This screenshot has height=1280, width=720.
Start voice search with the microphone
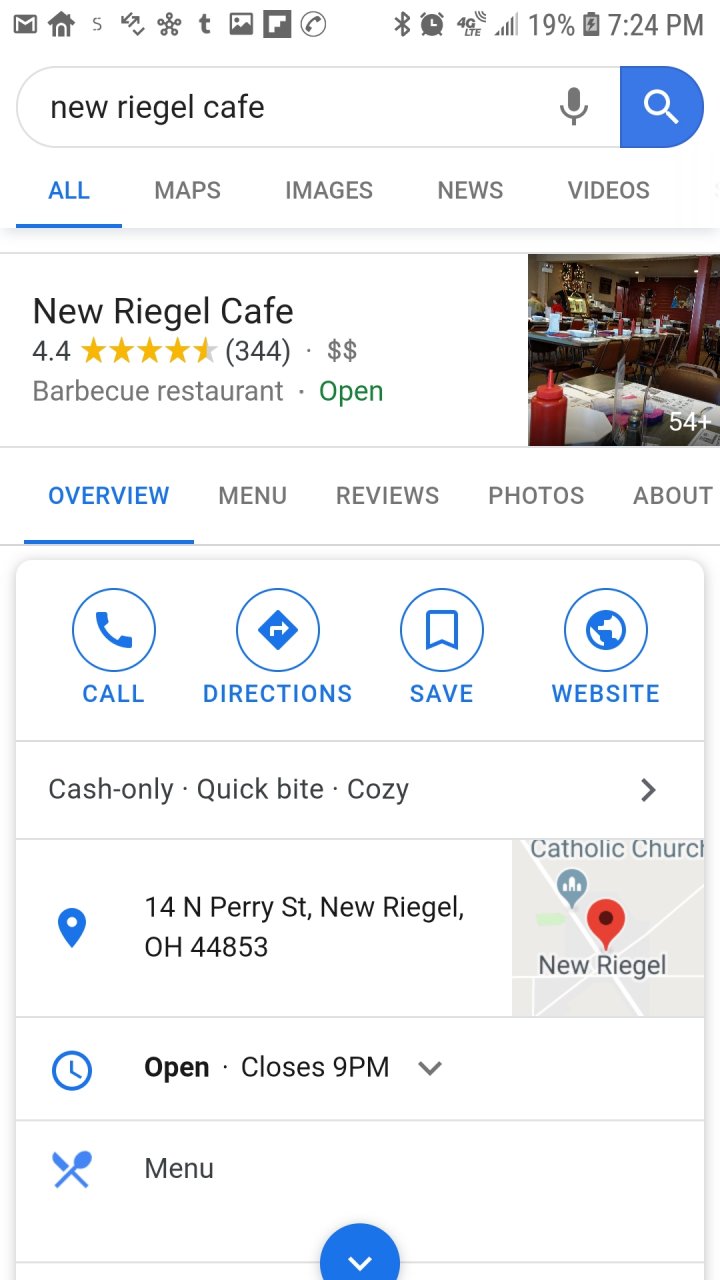[x=573, y=107]
